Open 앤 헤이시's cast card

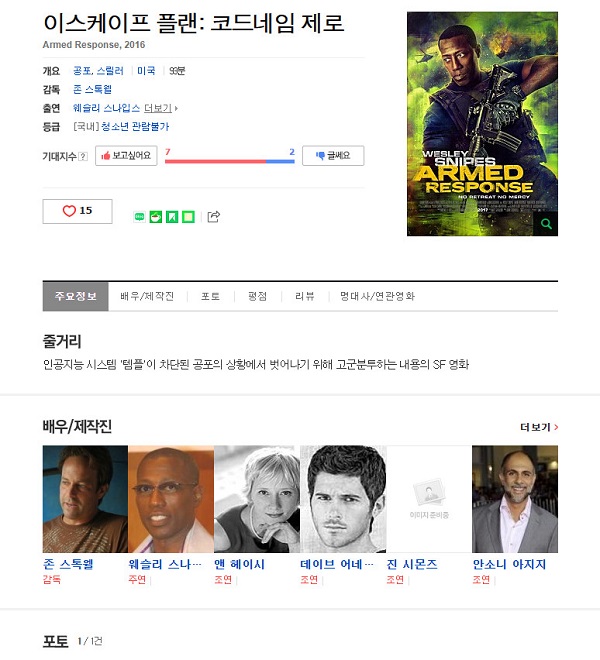coord(256,499)
